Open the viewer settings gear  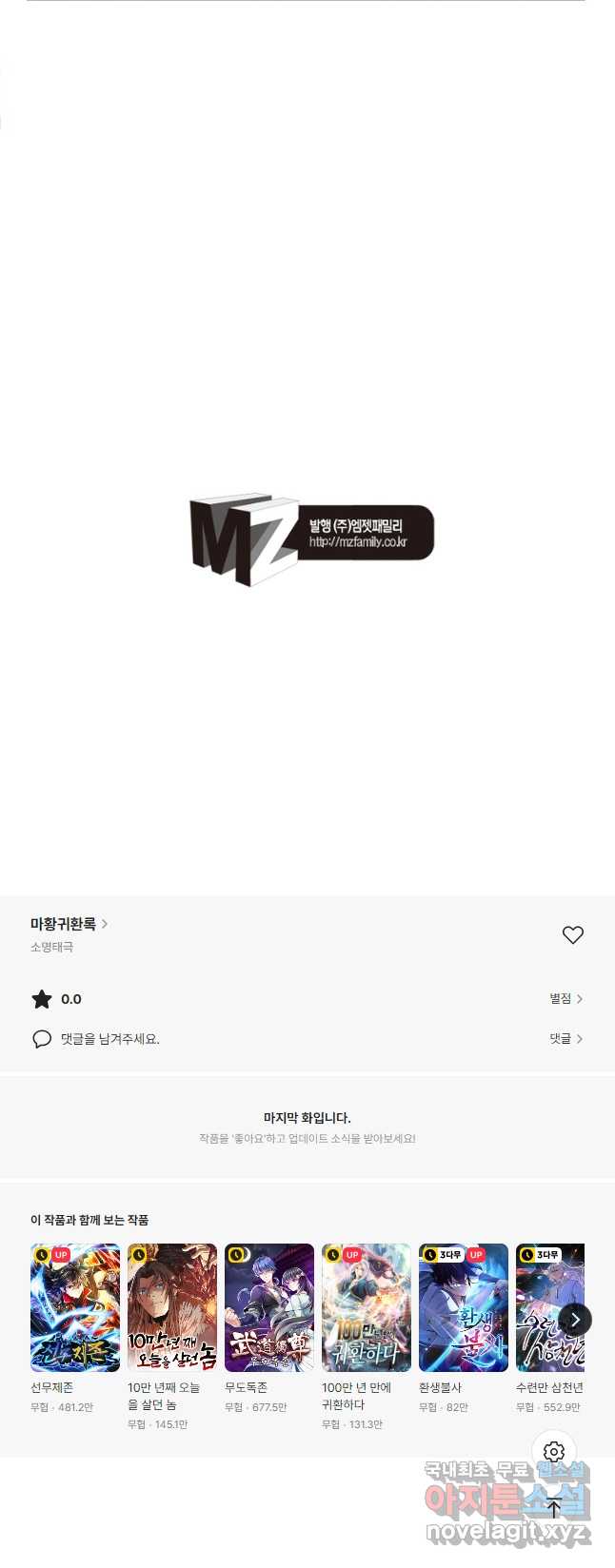coord(554,1452)
